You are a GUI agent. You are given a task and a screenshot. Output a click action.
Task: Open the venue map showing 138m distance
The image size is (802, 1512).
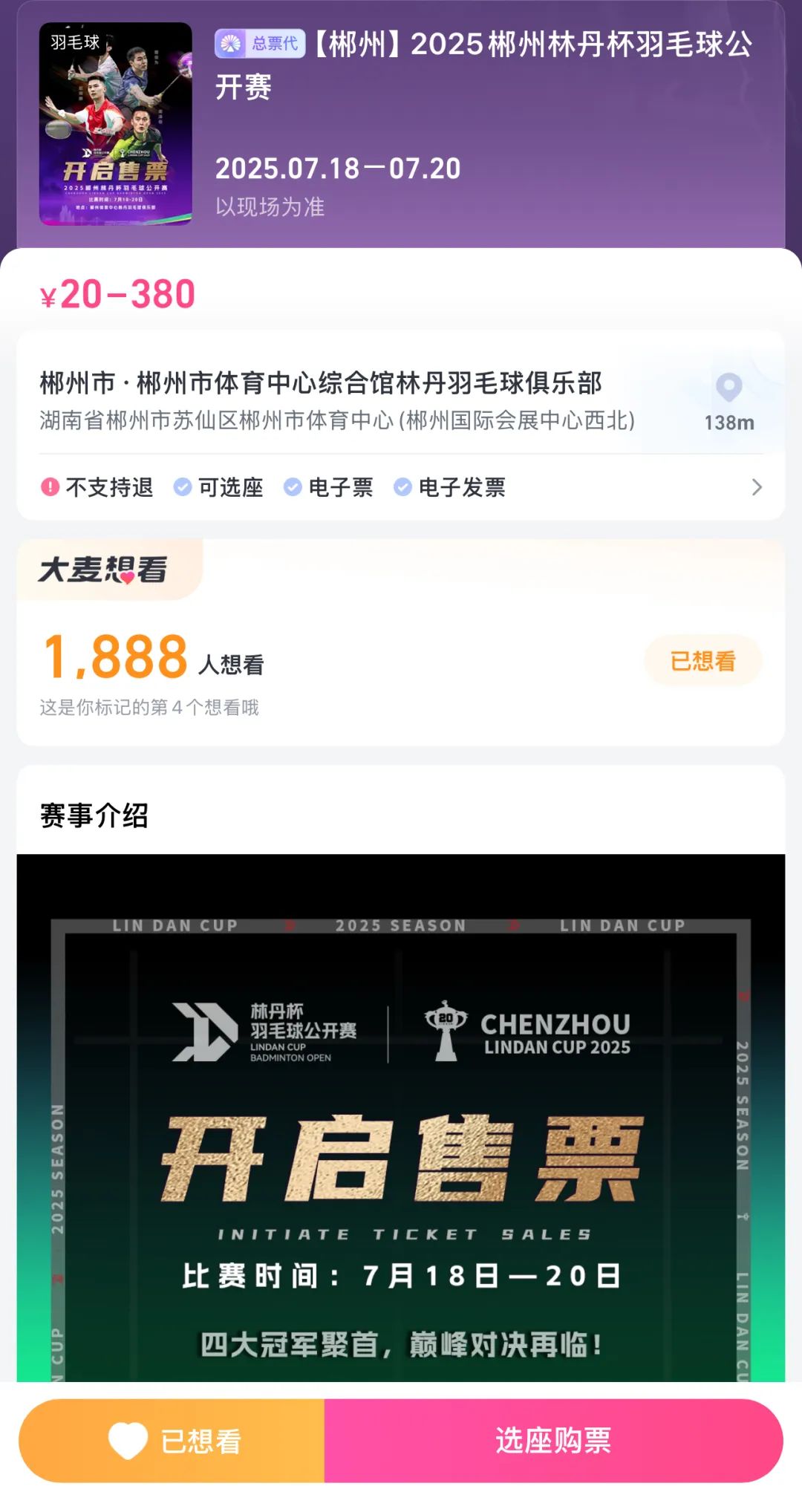728,402
